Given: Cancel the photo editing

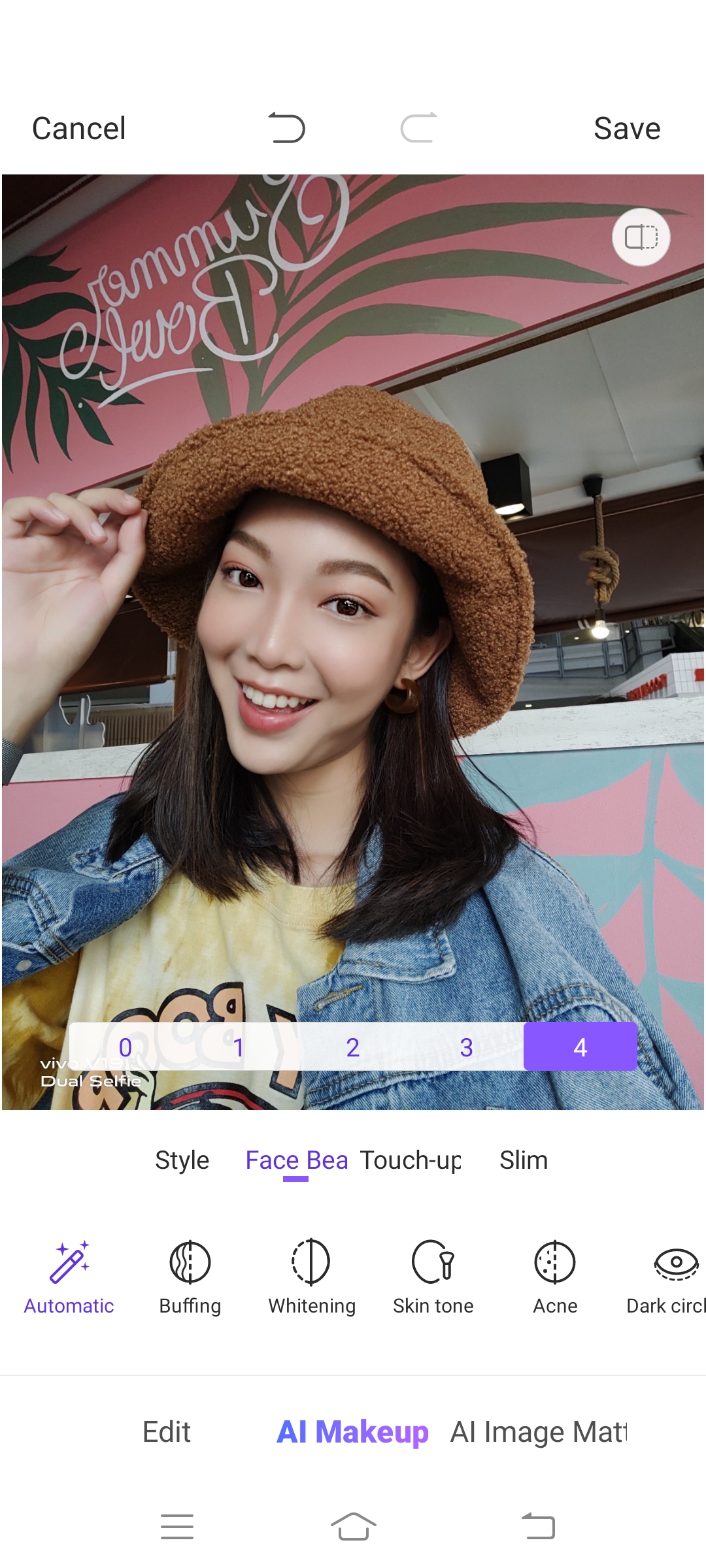Looking at the screenshot, I should [78, 129].
